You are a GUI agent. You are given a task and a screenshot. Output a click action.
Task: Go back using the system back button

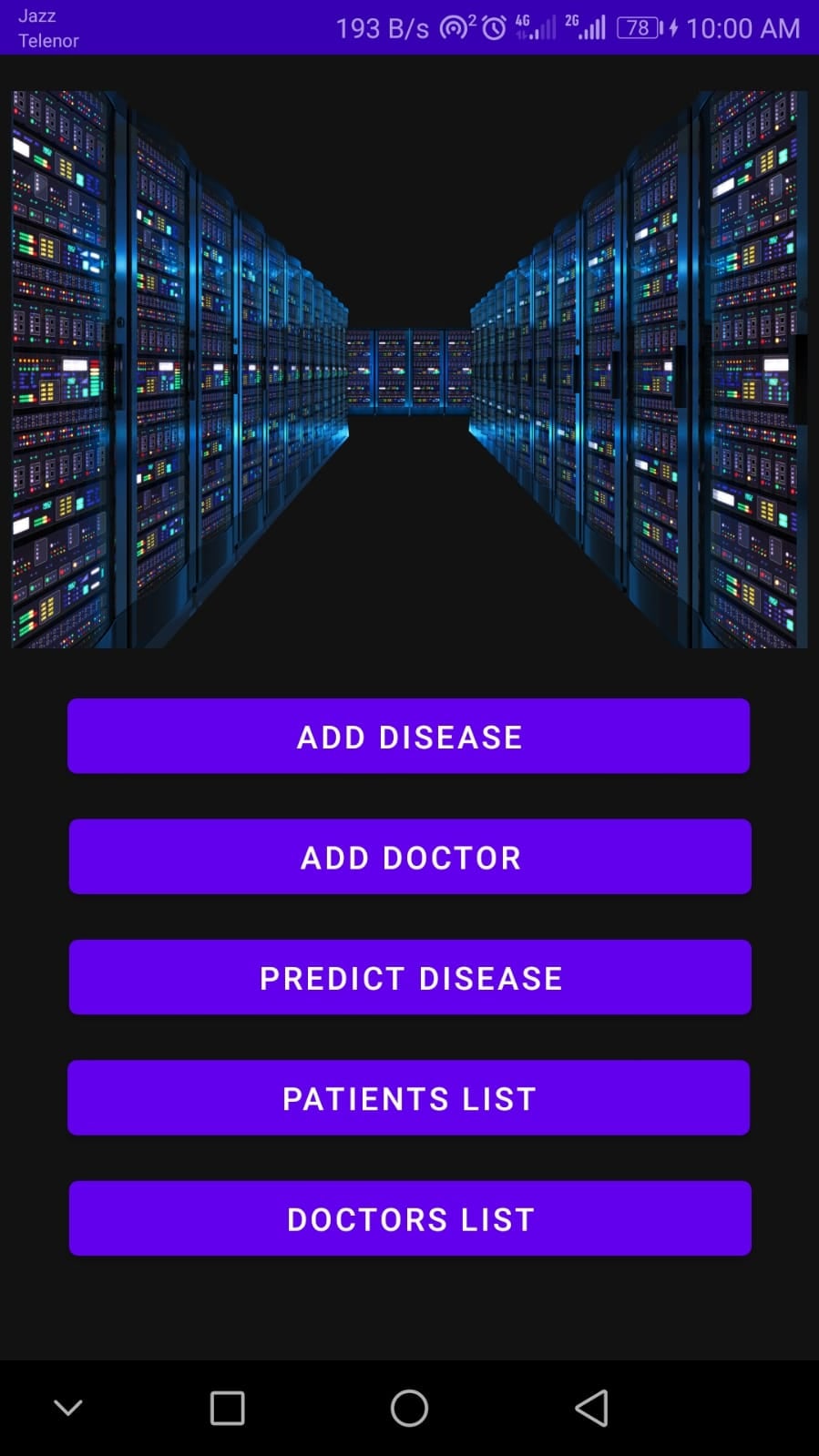(x=591, y=1408)
